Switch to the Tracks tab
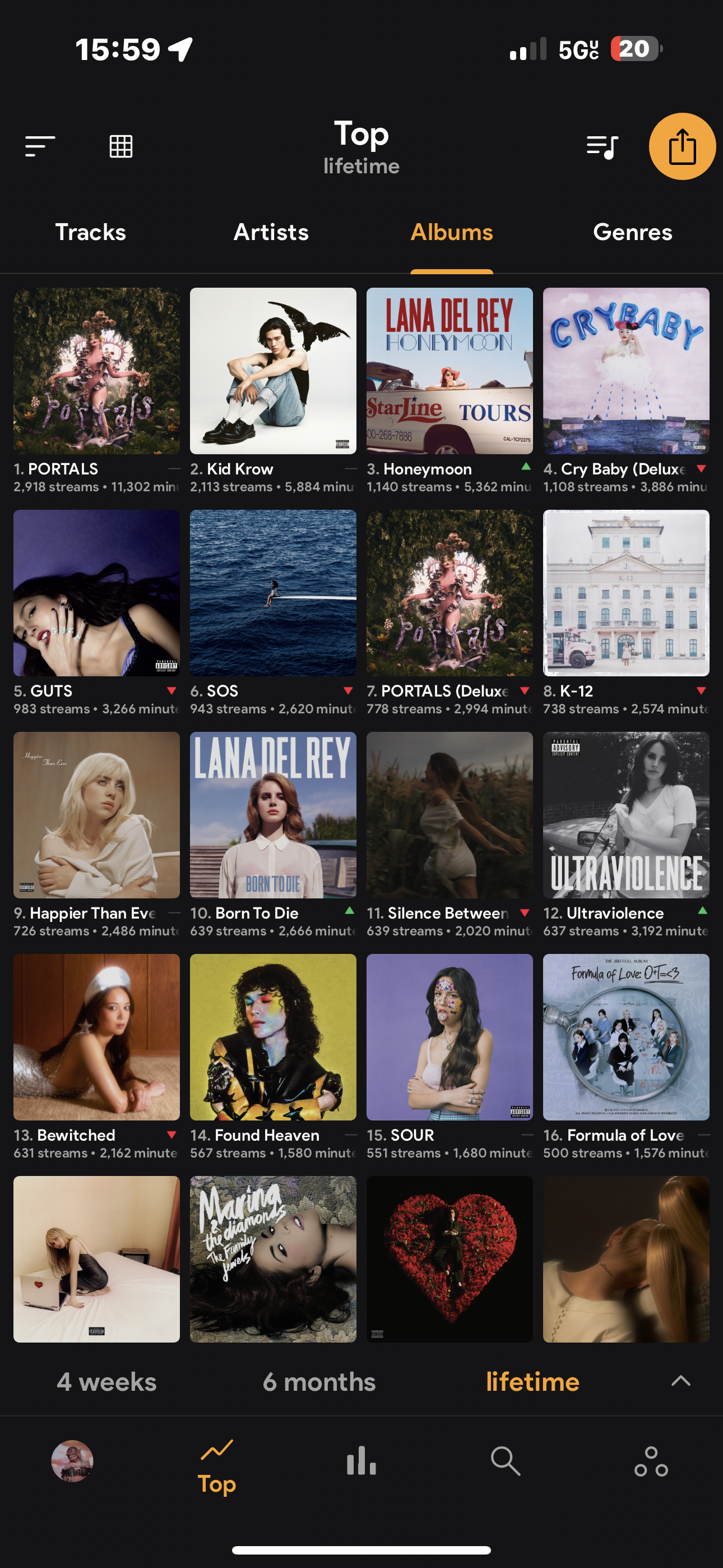The width and height of the screenshot is (723, 1568). [91, 232]
